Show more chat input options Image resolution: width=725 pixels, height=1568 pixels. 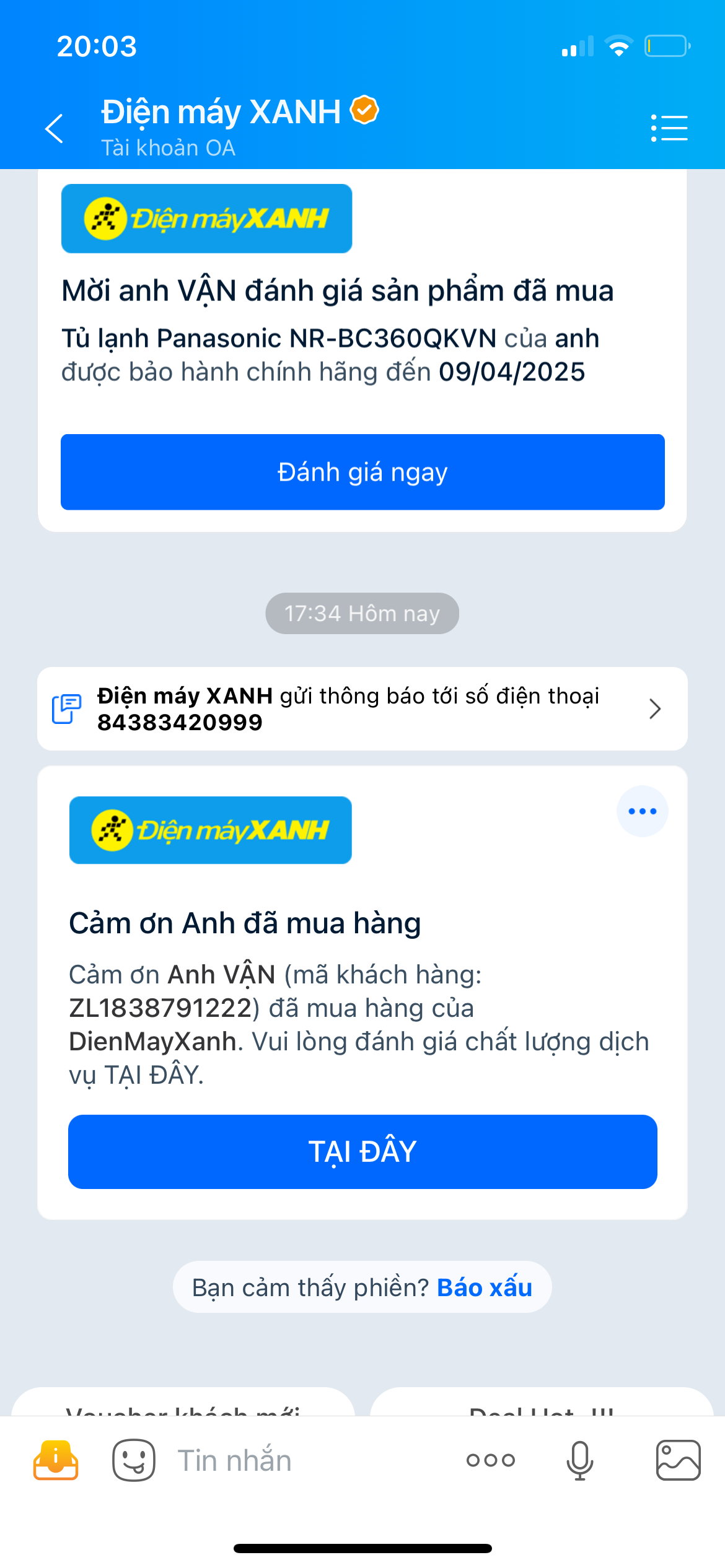491,1460
